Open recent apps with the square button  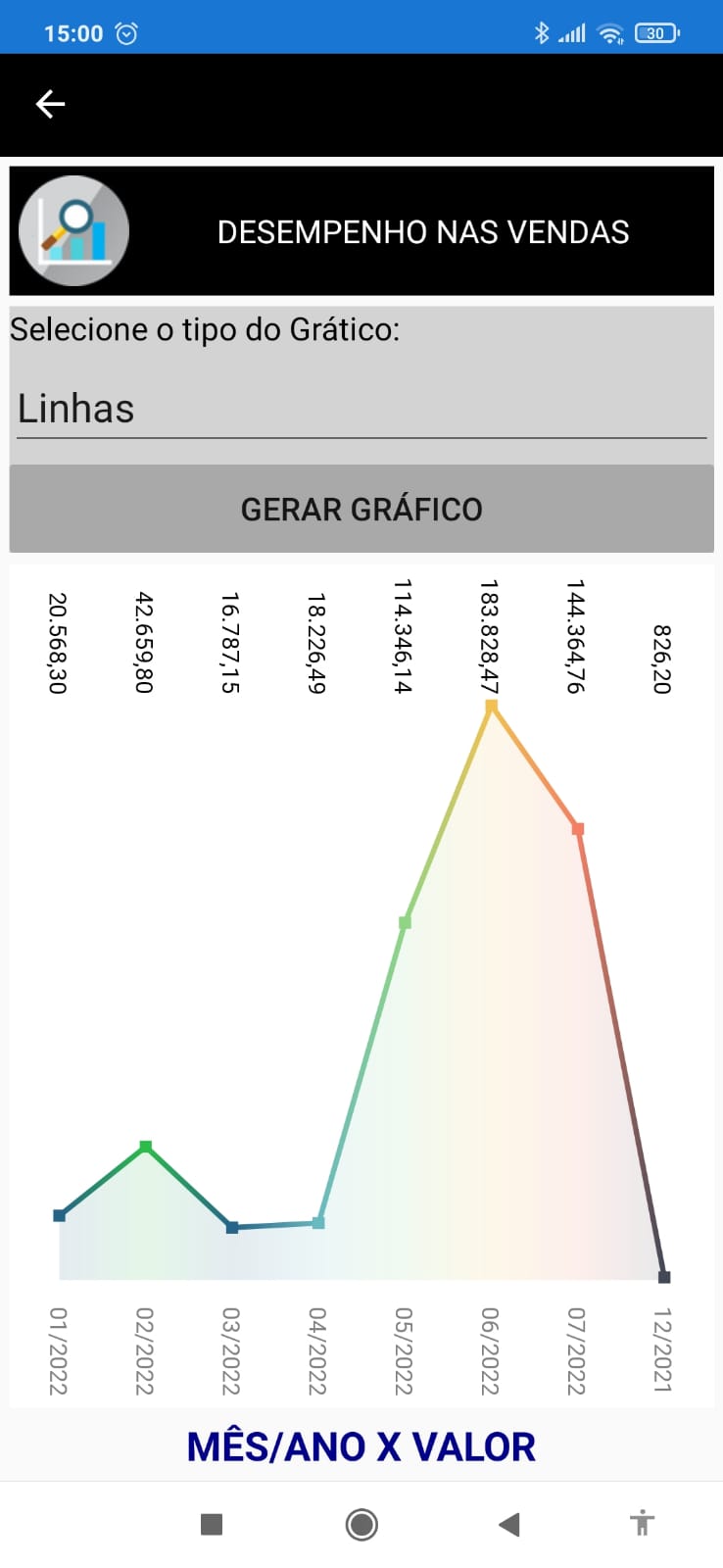coord(212,1524)
